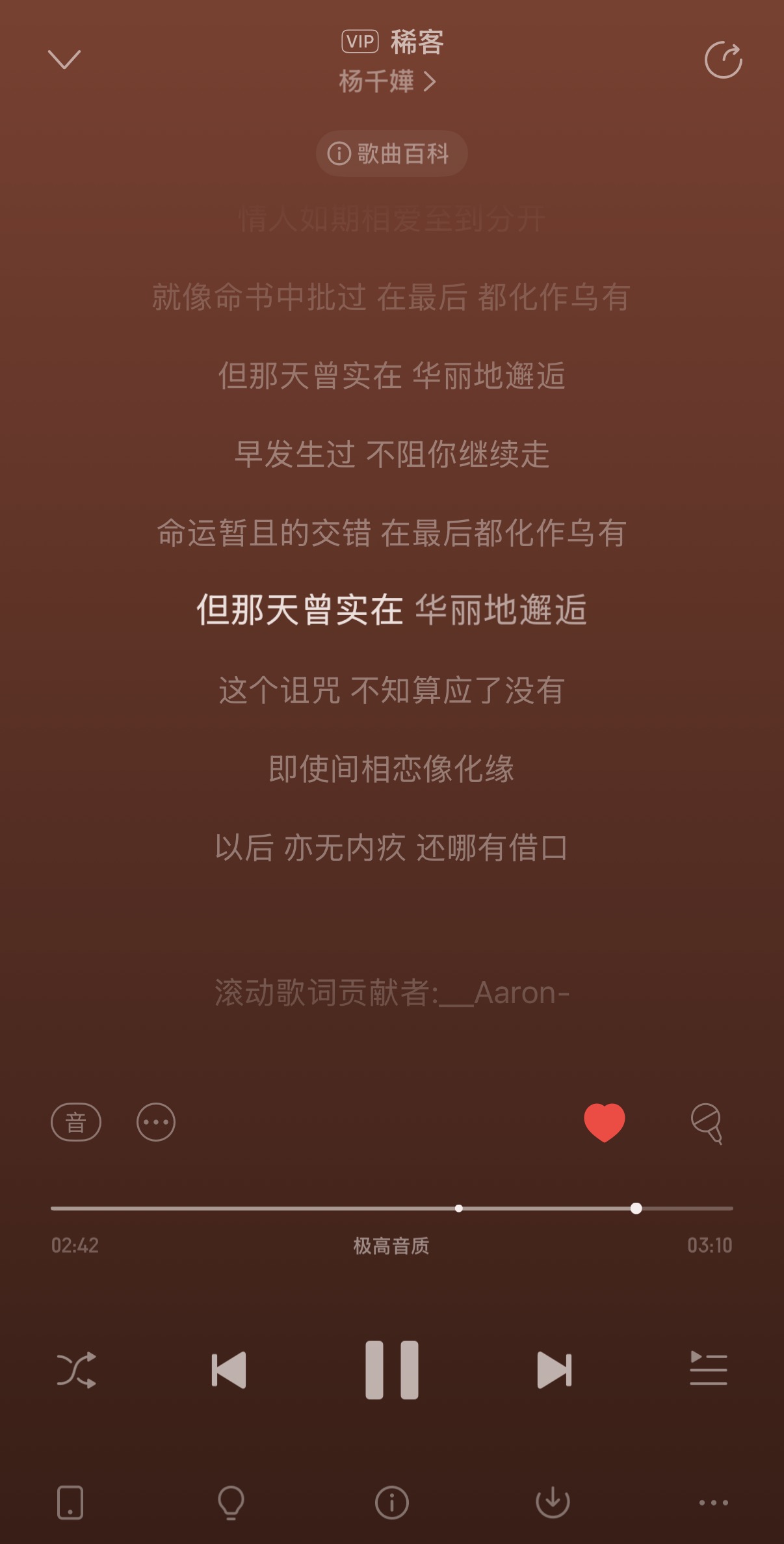Open the bottom-right more options menu
The width and height of the screenshot is (784, 1544).
(x=713, y=1502)
